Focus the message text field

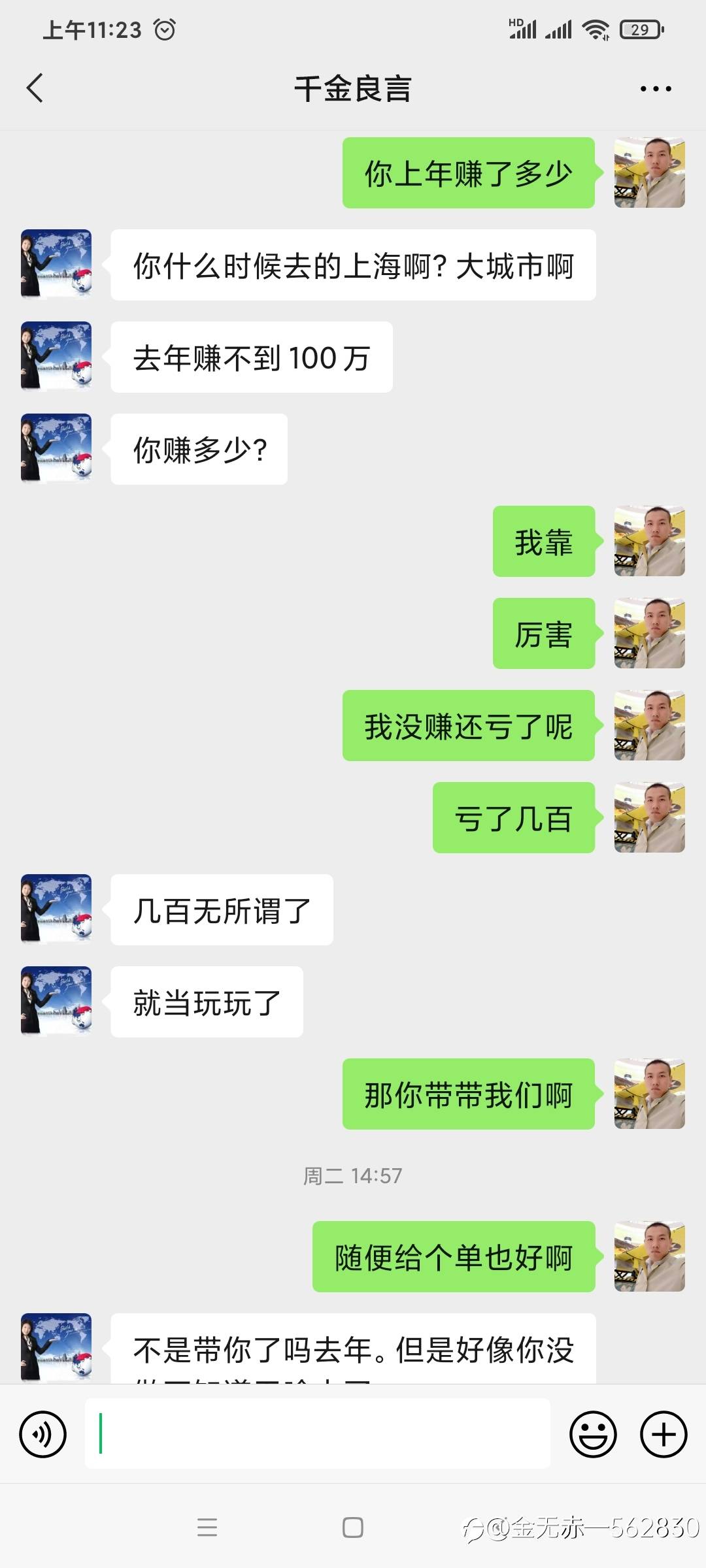[318, 1433]
